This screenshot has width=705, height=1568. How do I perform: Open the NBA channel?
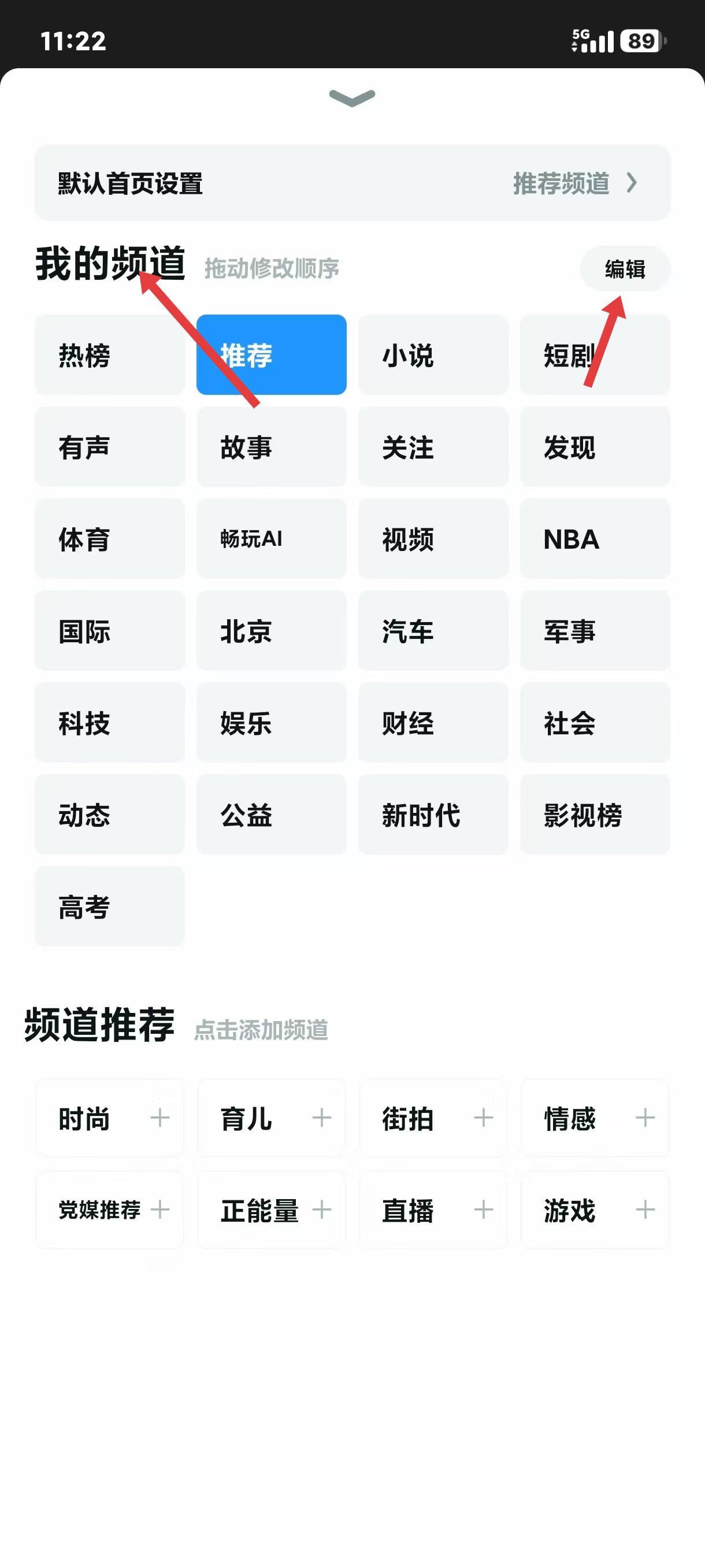tap(595, 539)
